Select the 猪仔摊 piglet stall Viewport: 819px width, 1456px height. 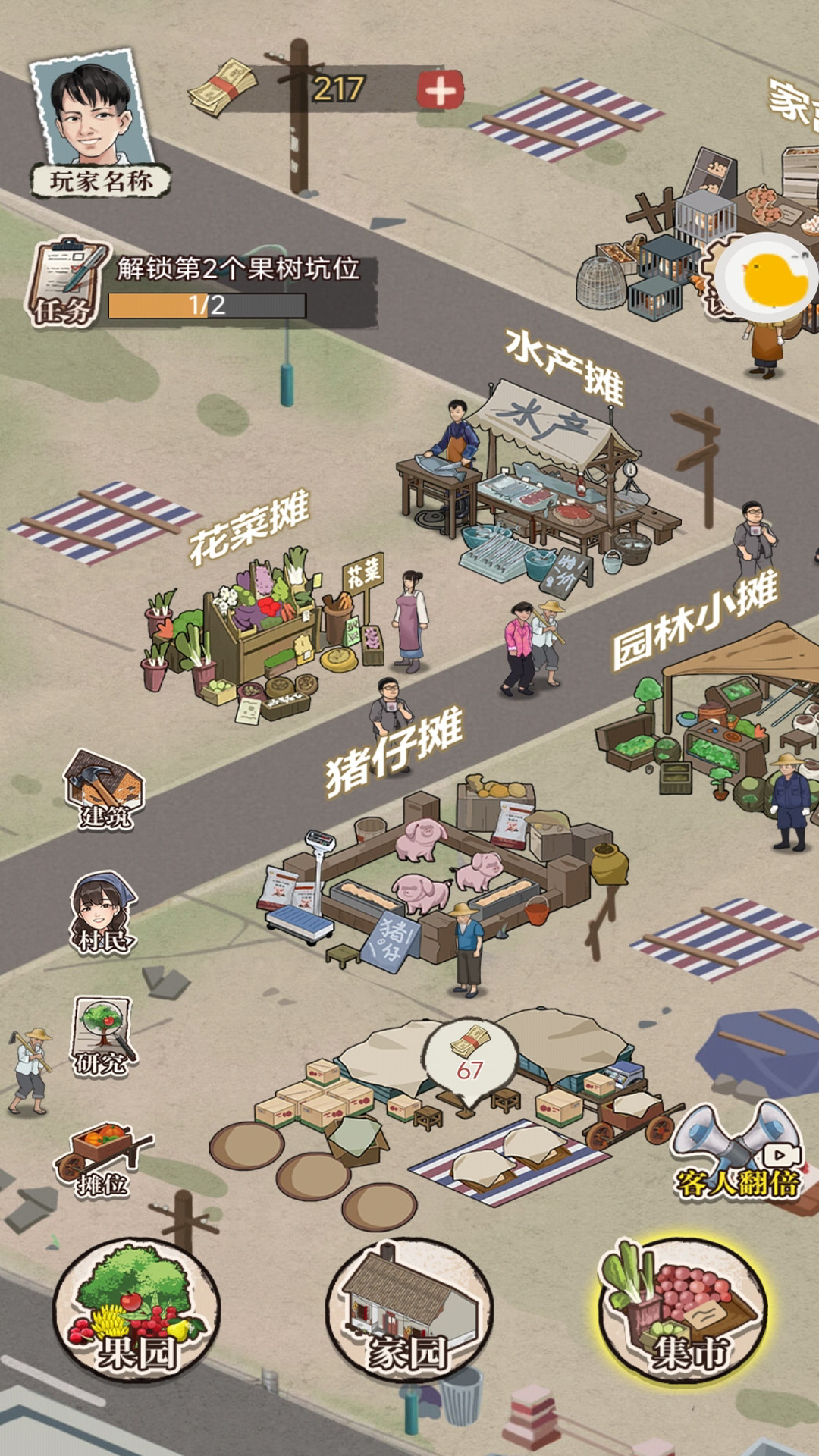coord(440,872)
